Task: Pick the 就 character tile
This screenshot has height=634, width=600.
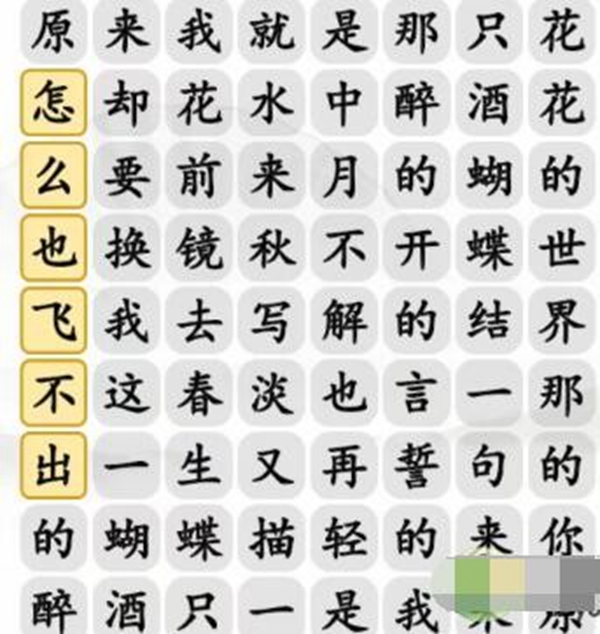Action: [x=272, y=31]
